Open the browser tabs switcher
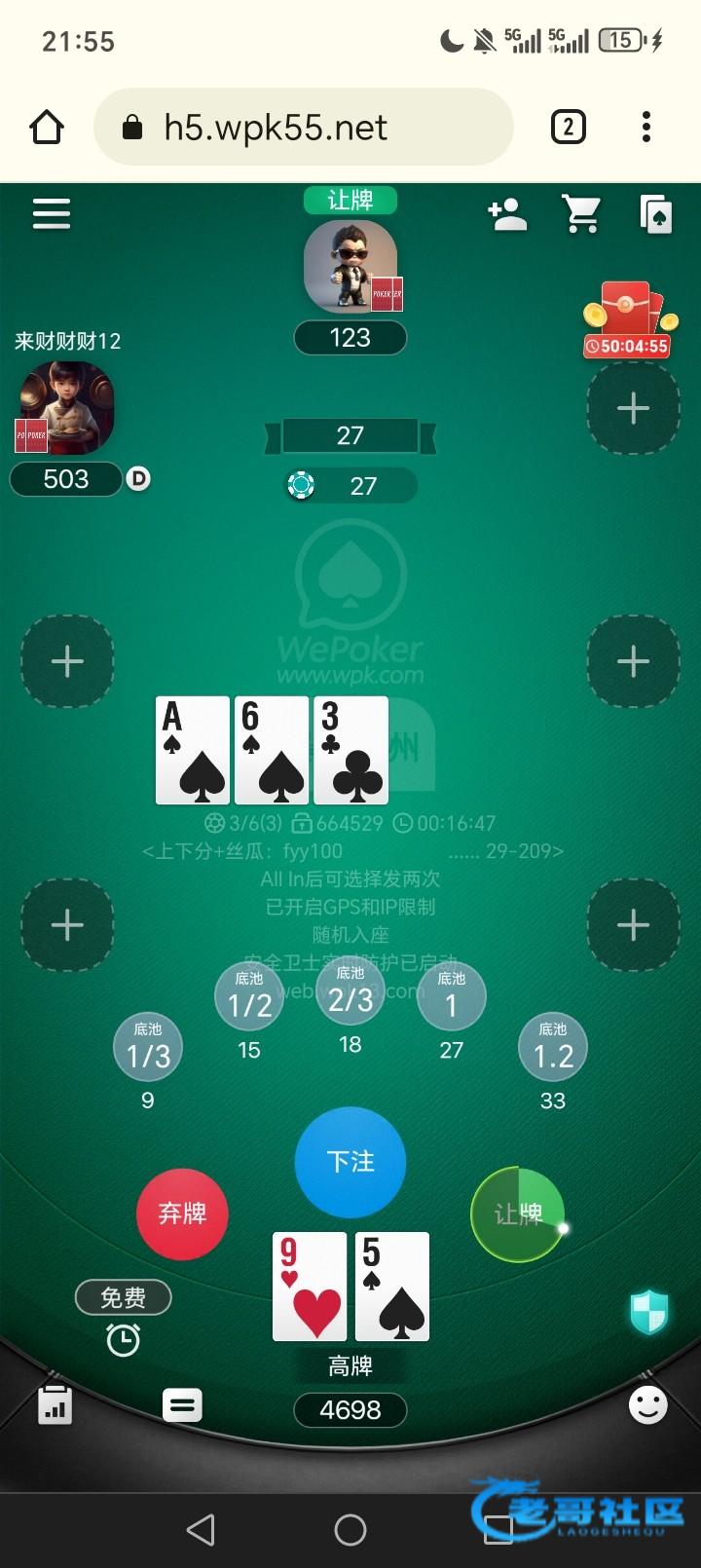Screen dimensions: 701x1568 (569, 128)
